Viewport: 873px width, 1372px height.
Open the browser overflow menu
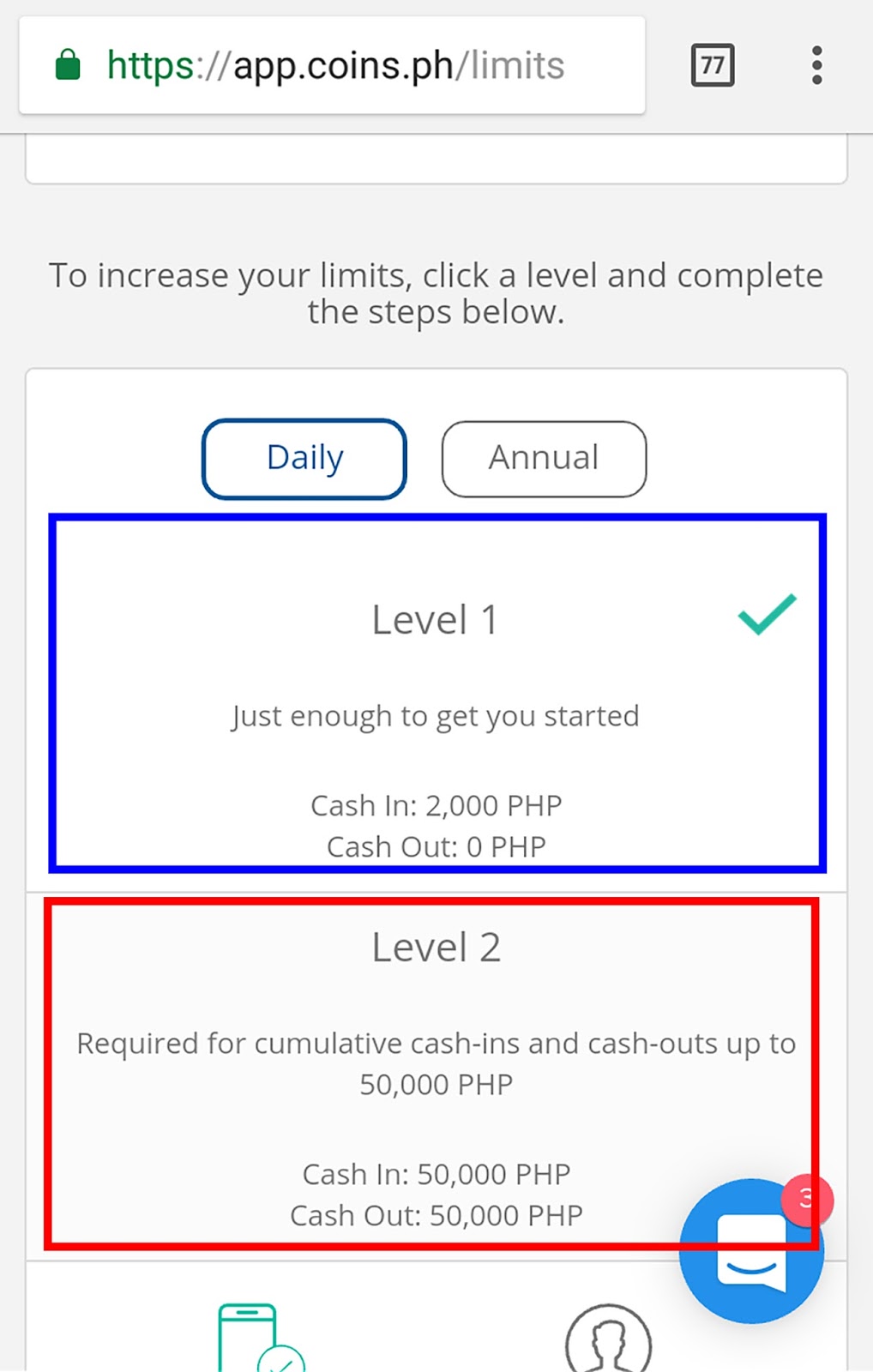(x=816, y=65)
